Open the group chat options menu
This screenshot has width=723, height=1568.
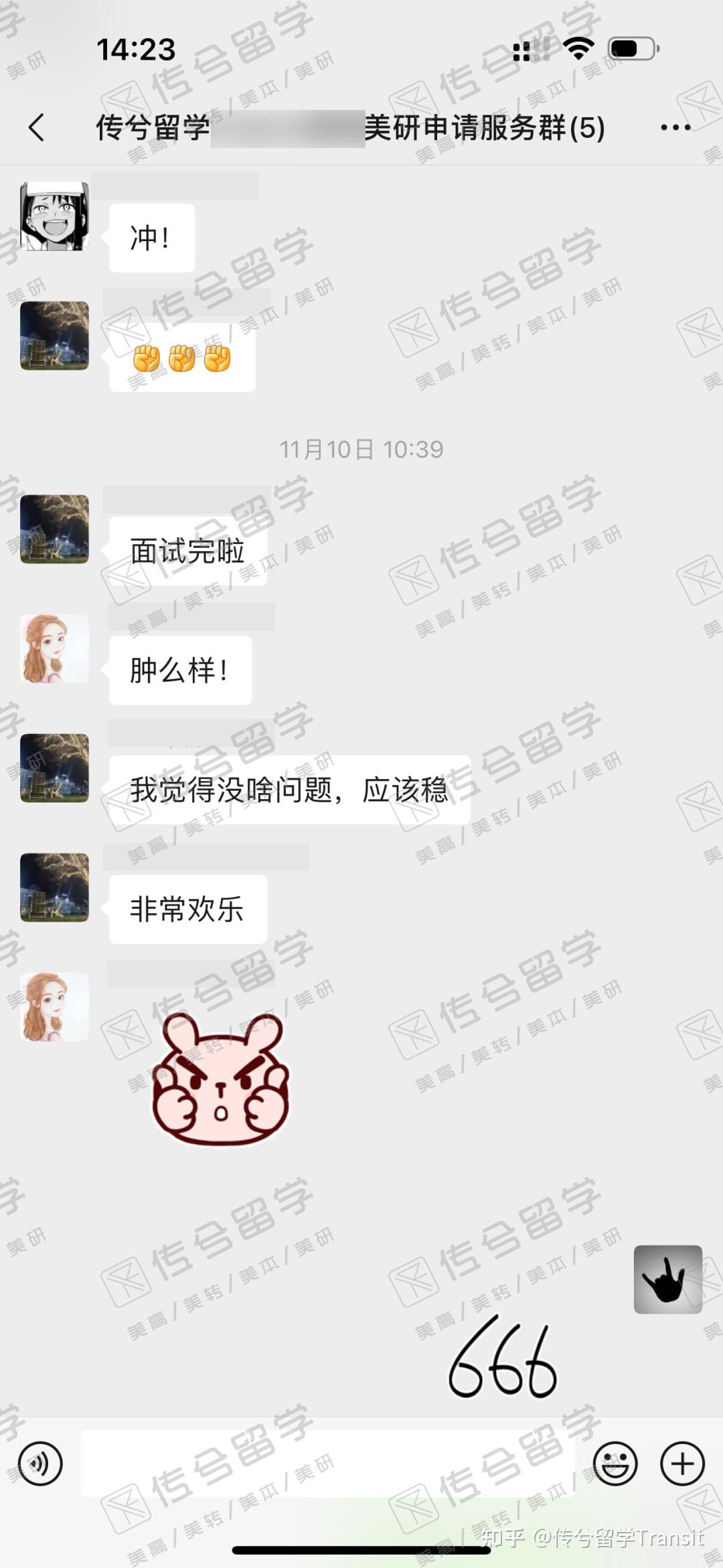pyautogui.click(x=675, y=127)
